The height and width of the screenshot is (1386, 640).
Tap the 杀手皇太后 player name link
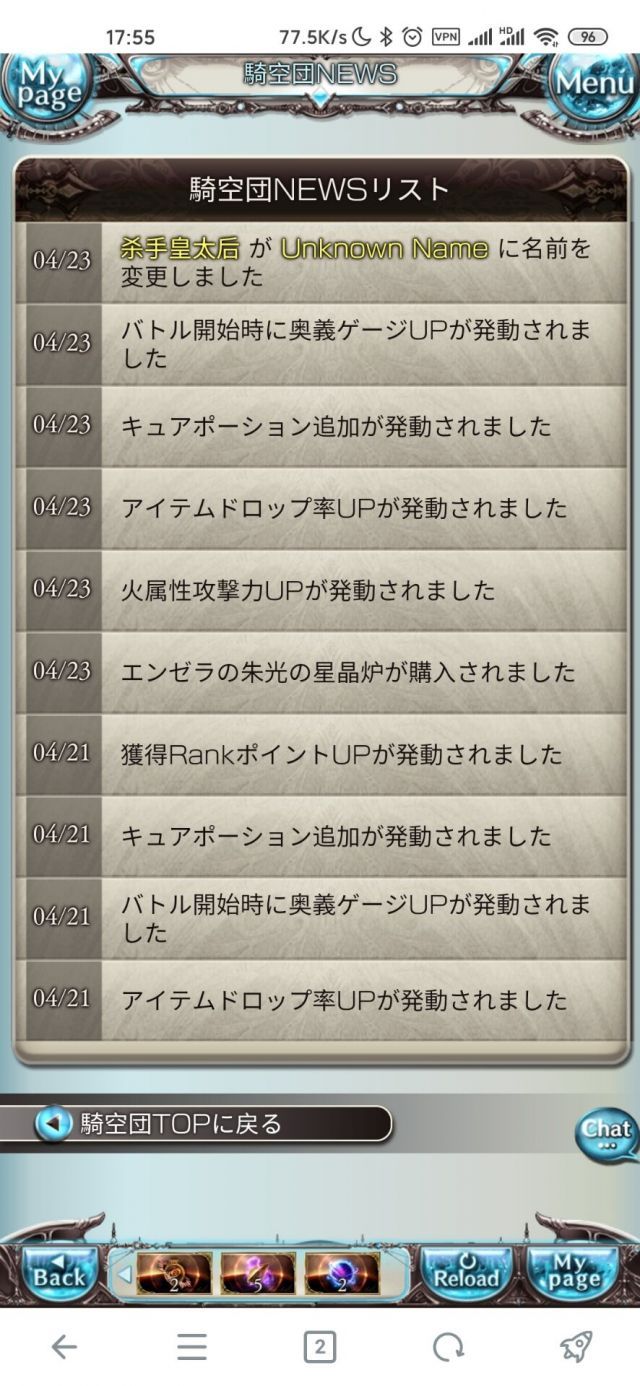(179, 247)
